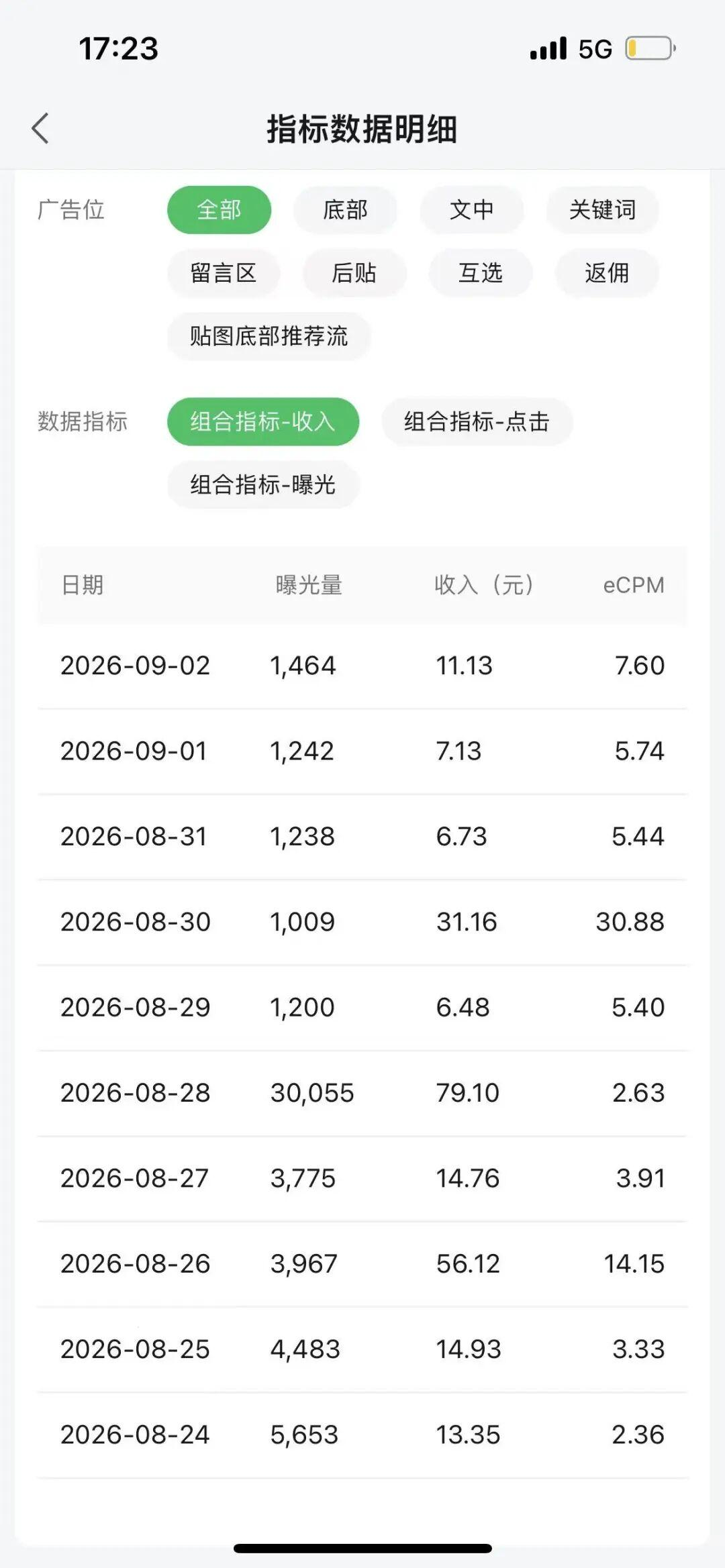
Task: Select the 组合指标-收入 metric
Action: [263, 421]
